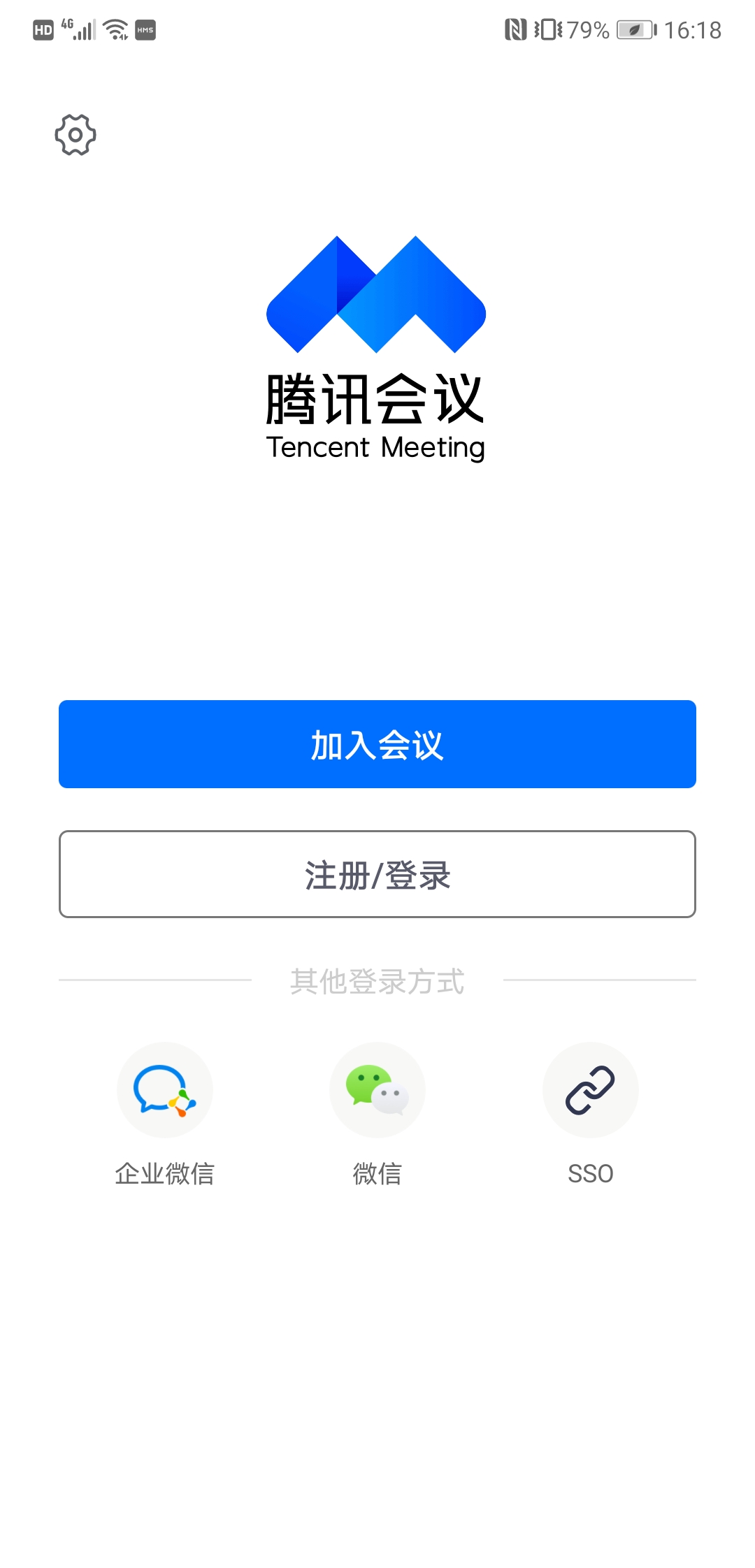755x1568 pixels.
Task: Tap the 加入会议 button
Action: pyautogui.click(x=377, y=744)
